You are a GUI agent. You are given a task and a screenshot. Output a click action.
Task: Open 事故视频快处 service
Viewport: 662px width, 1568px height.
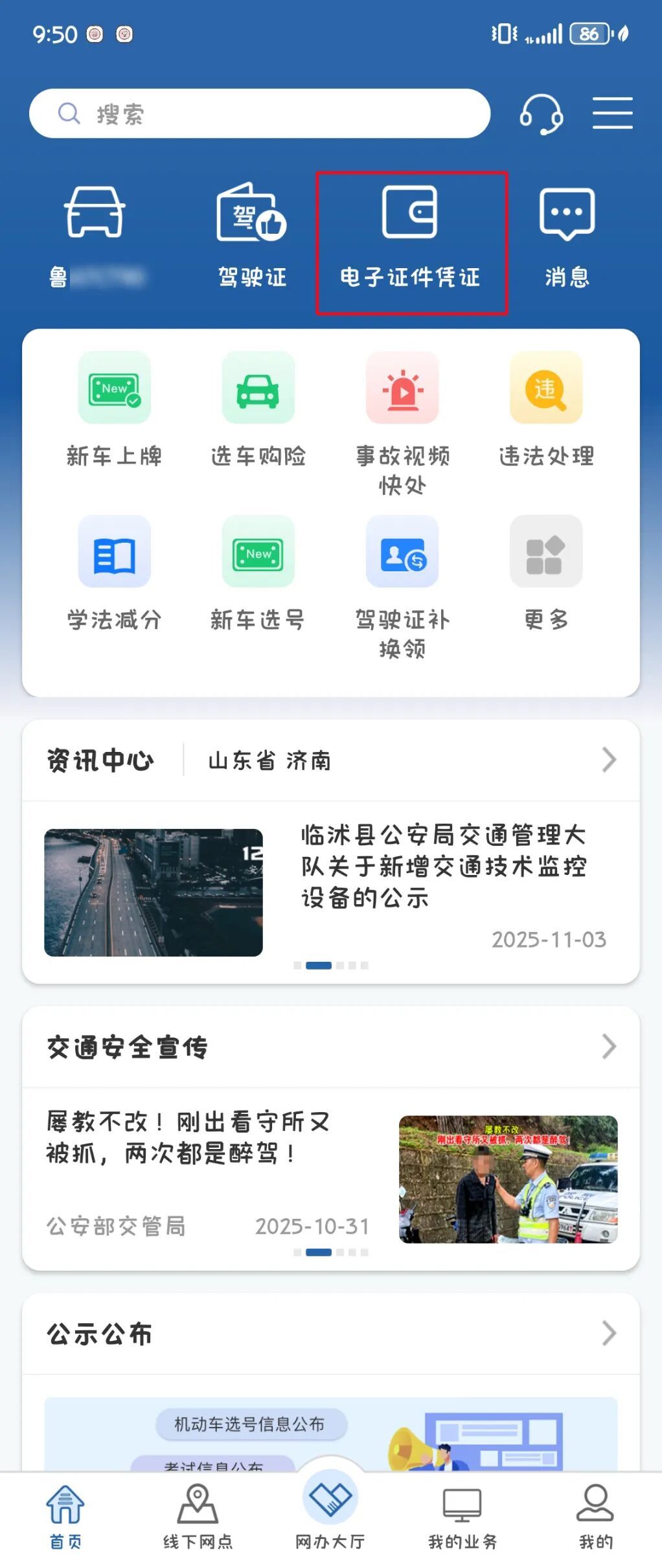tap(402, 422)
